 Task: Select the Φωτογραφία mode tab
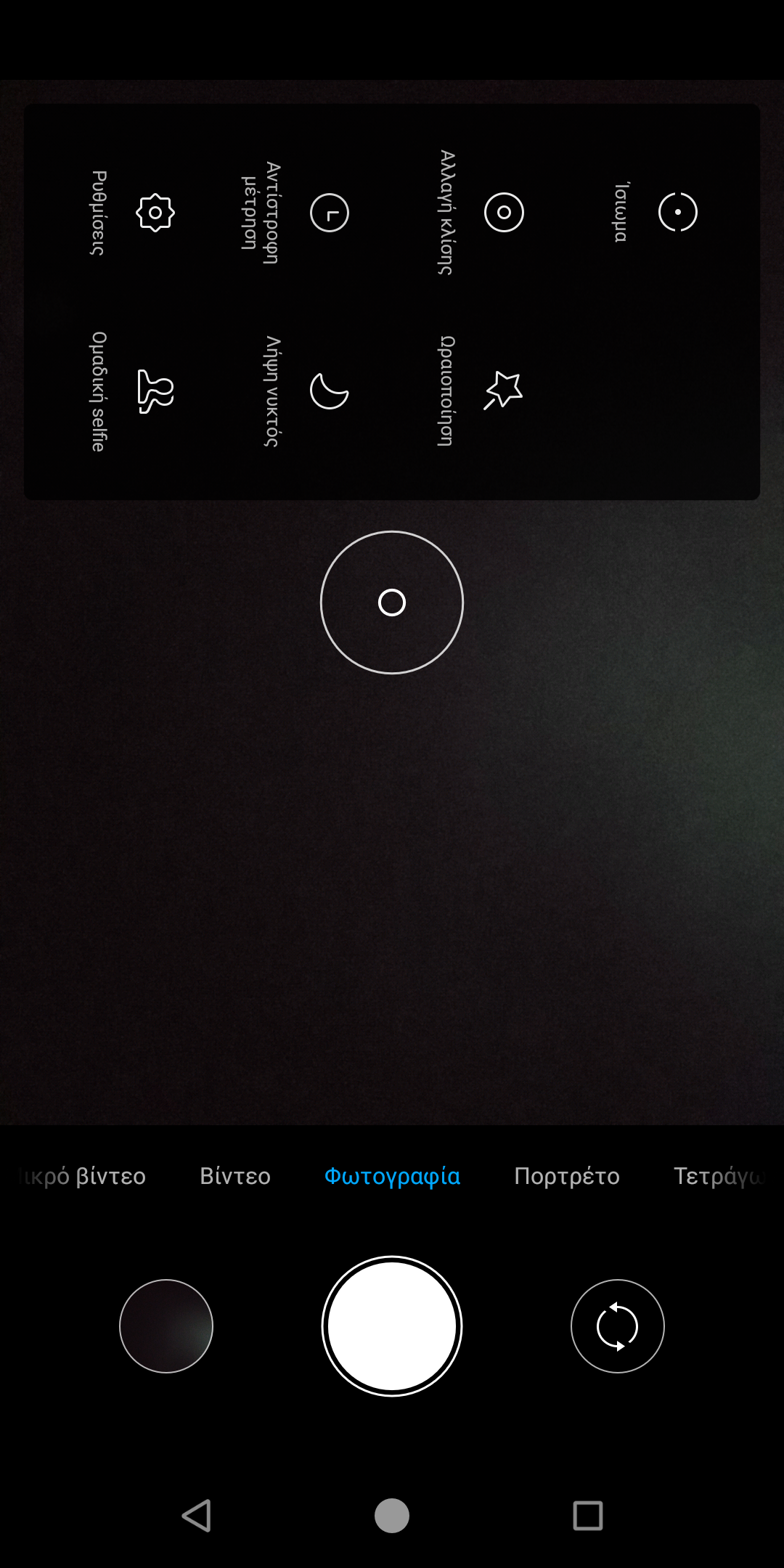392,1176
